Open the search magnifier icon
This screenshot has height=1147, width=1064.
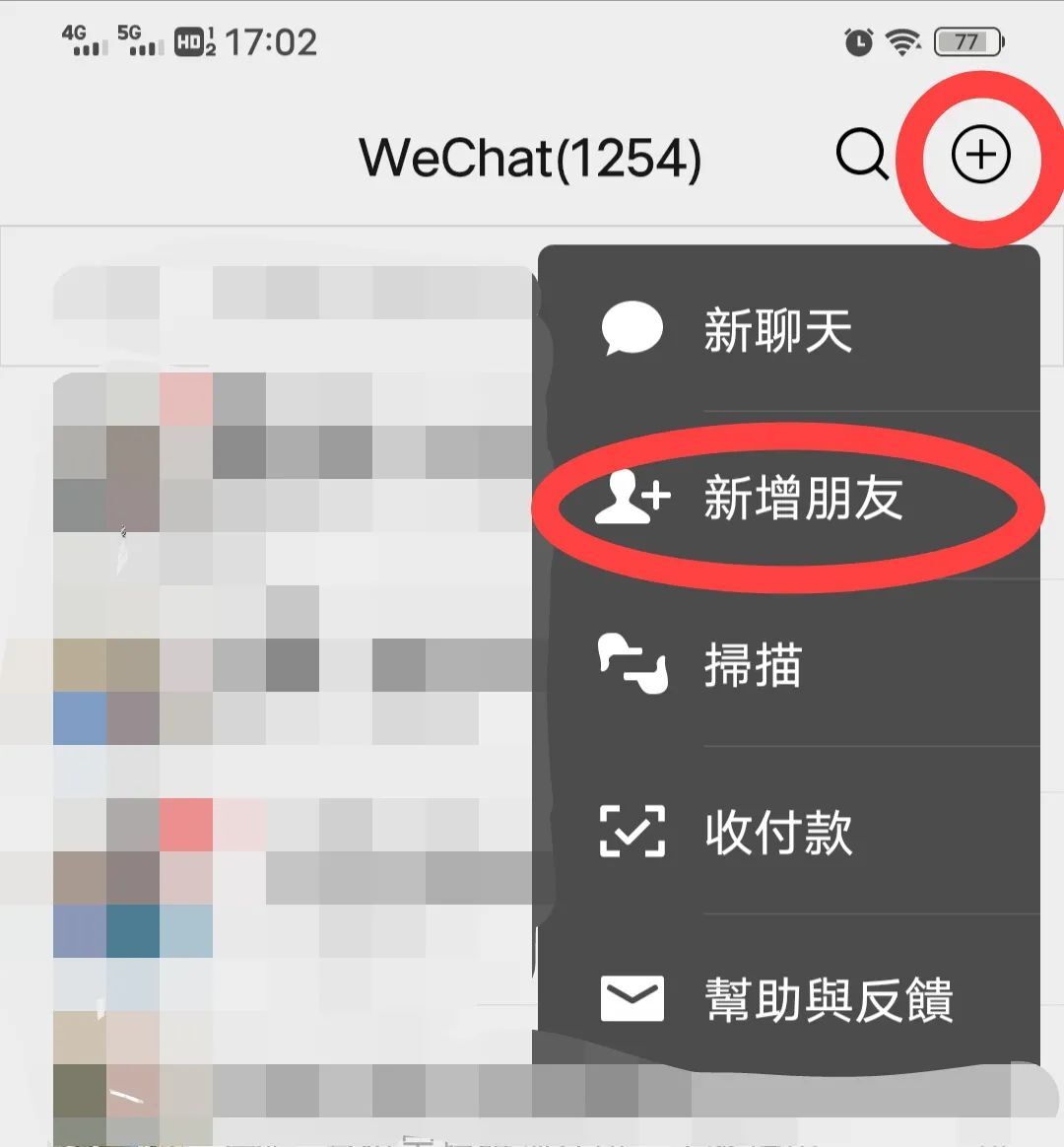[862, 156]
